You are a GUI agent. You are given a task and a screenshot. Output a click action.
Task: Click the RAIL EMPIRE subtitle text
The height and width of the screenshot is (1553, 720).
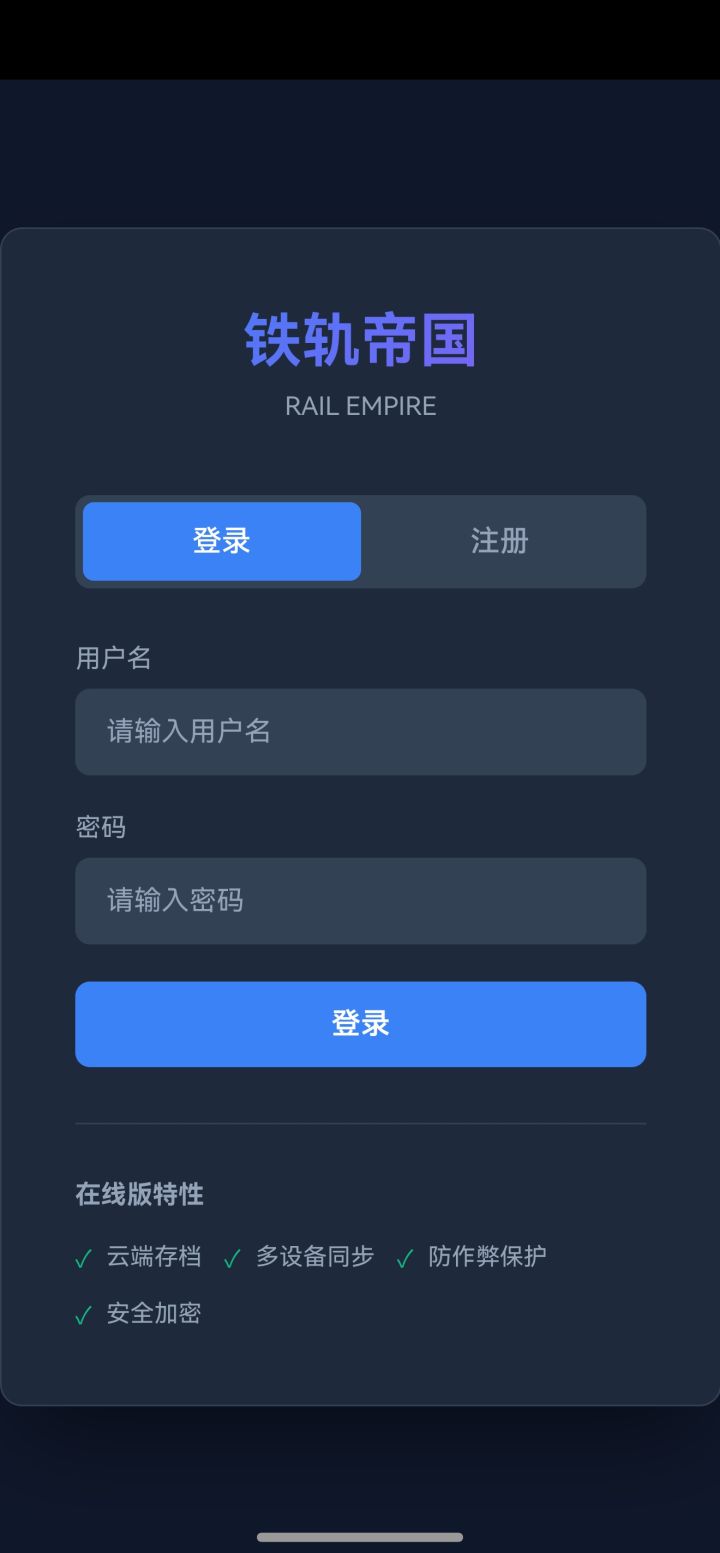[360, 406]
